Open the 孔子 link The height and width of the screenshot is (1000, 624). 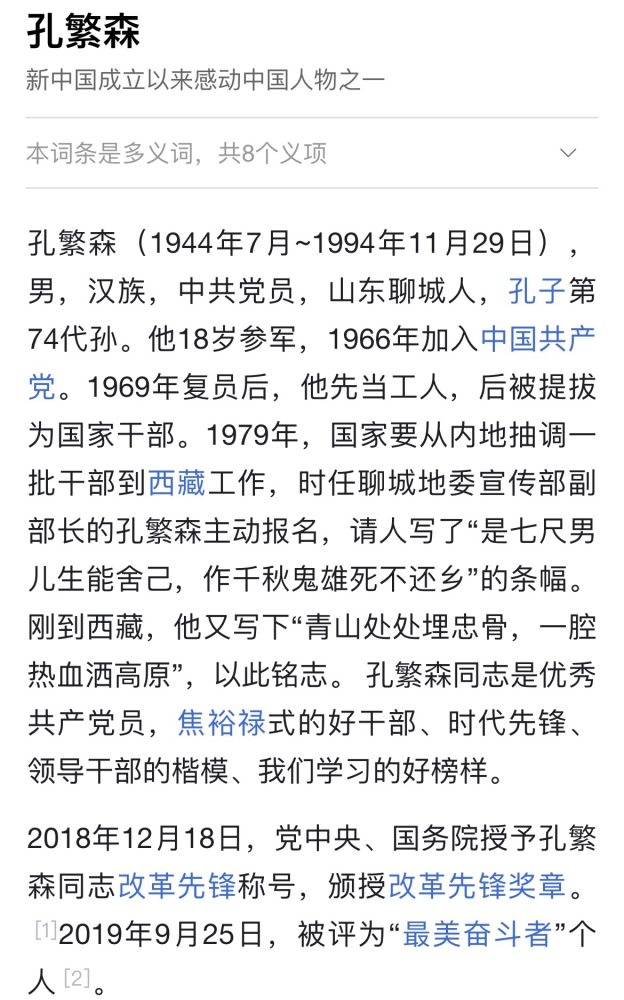[x=537, y=291]
